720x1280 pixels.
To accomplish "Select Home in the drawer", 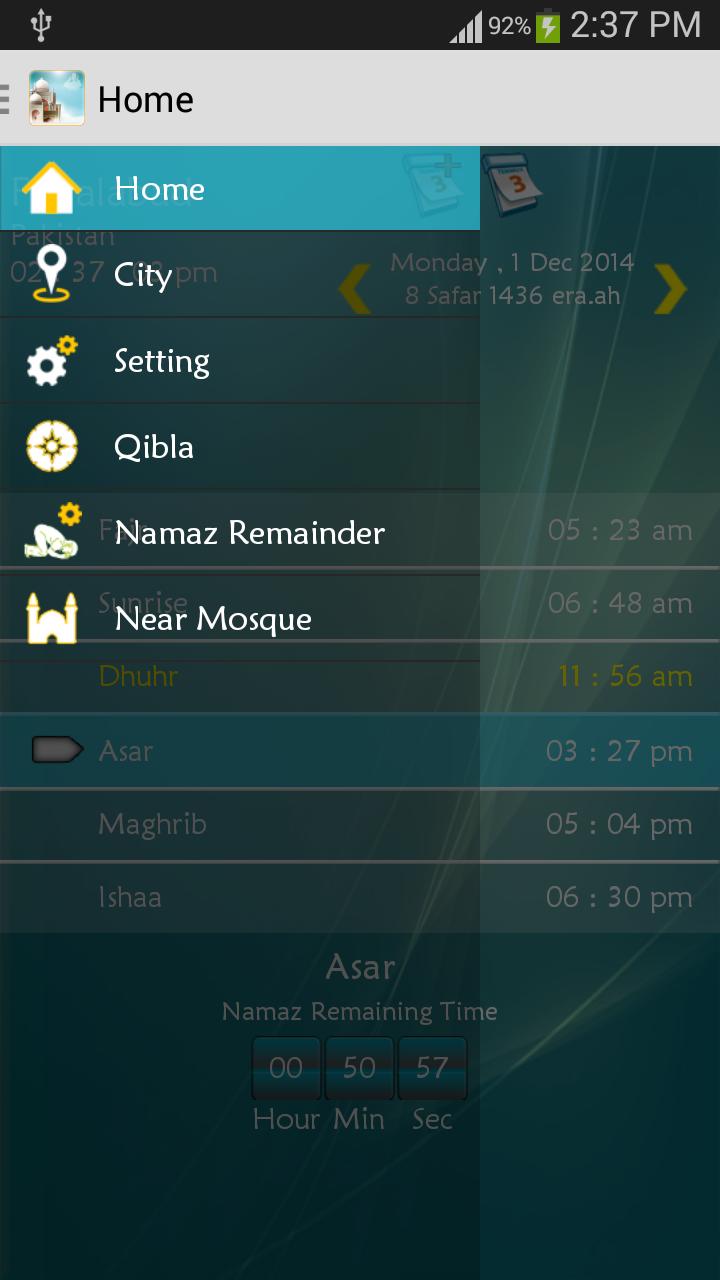I will coord(240,189).
